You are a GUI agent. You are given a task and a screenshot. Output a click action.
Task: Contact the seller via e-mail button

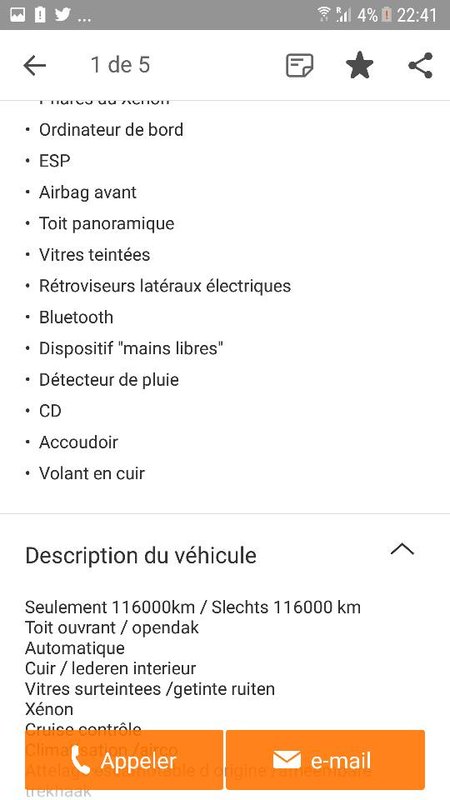click(x=325, y=760)
